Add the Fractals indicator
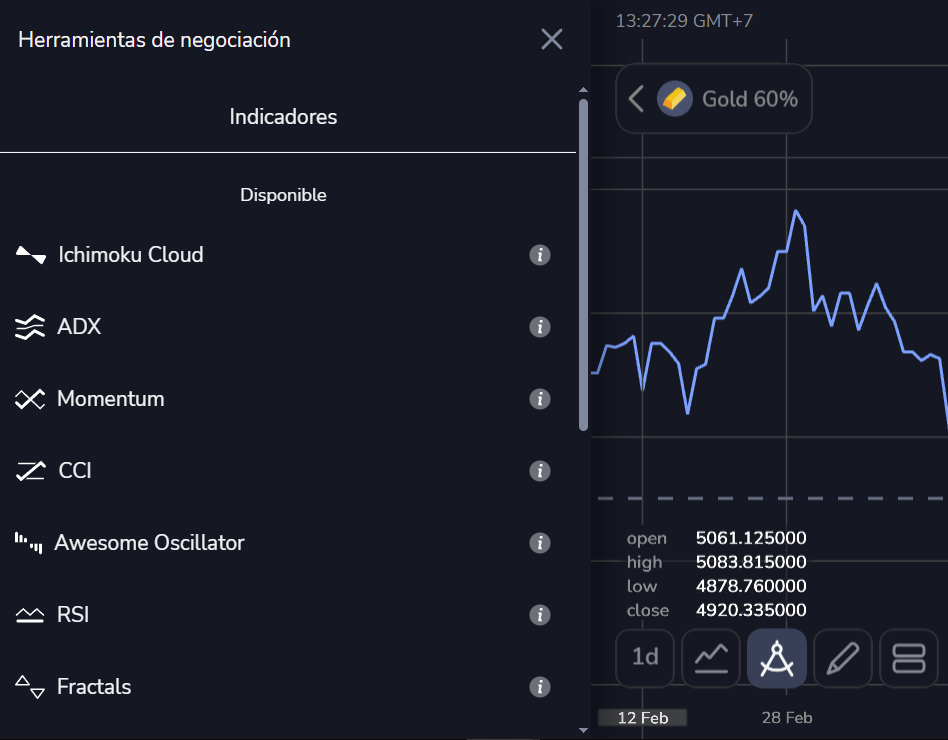The image size is (948, 740). coord(94,687)
